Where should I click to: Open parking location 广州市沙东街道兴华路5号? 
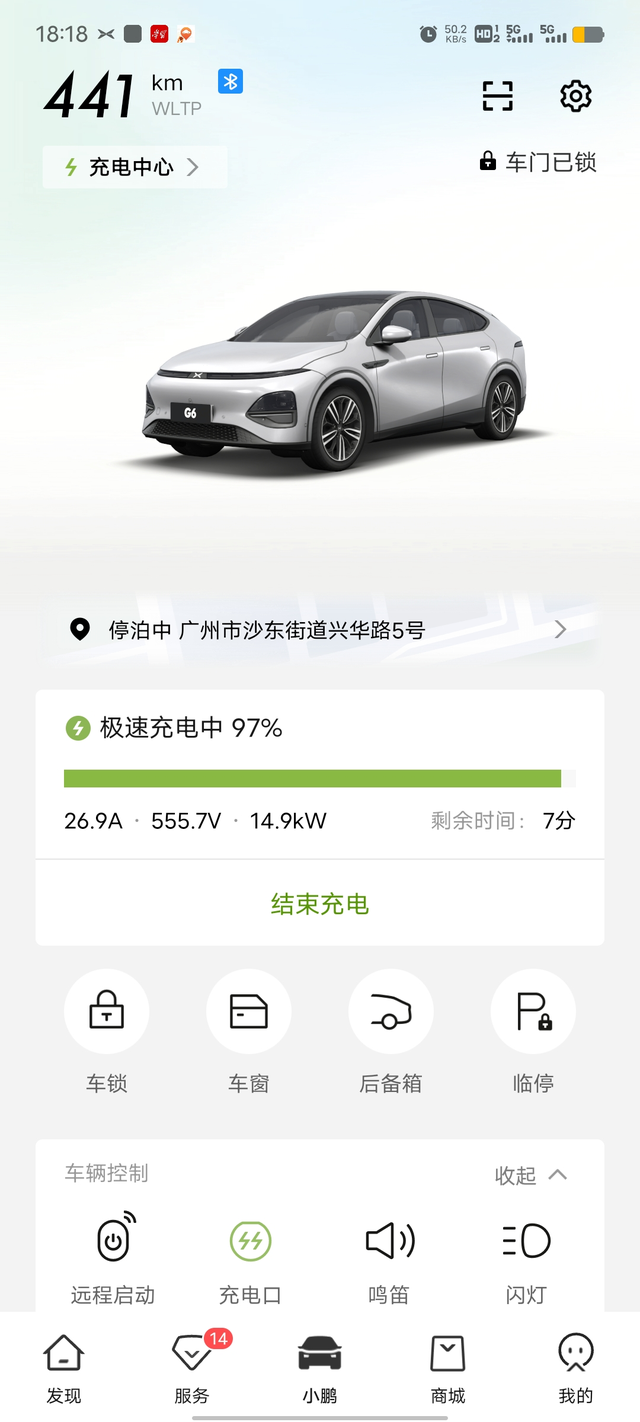click(320, 630)
